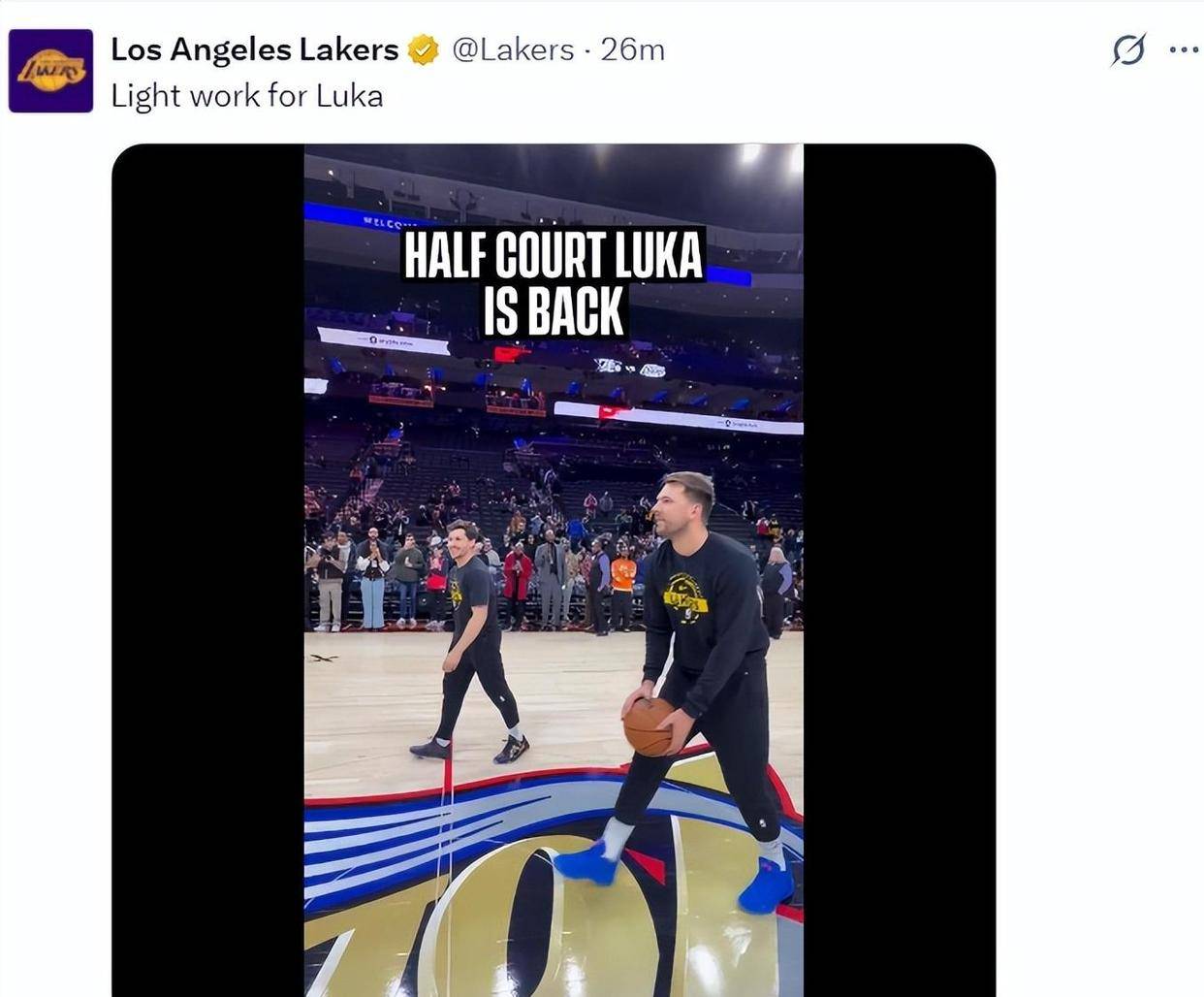The height and width of the screenshot is (997, 1204).
Task: Tap the Grok icon on the tweet
Action: tap(1128, 48)
